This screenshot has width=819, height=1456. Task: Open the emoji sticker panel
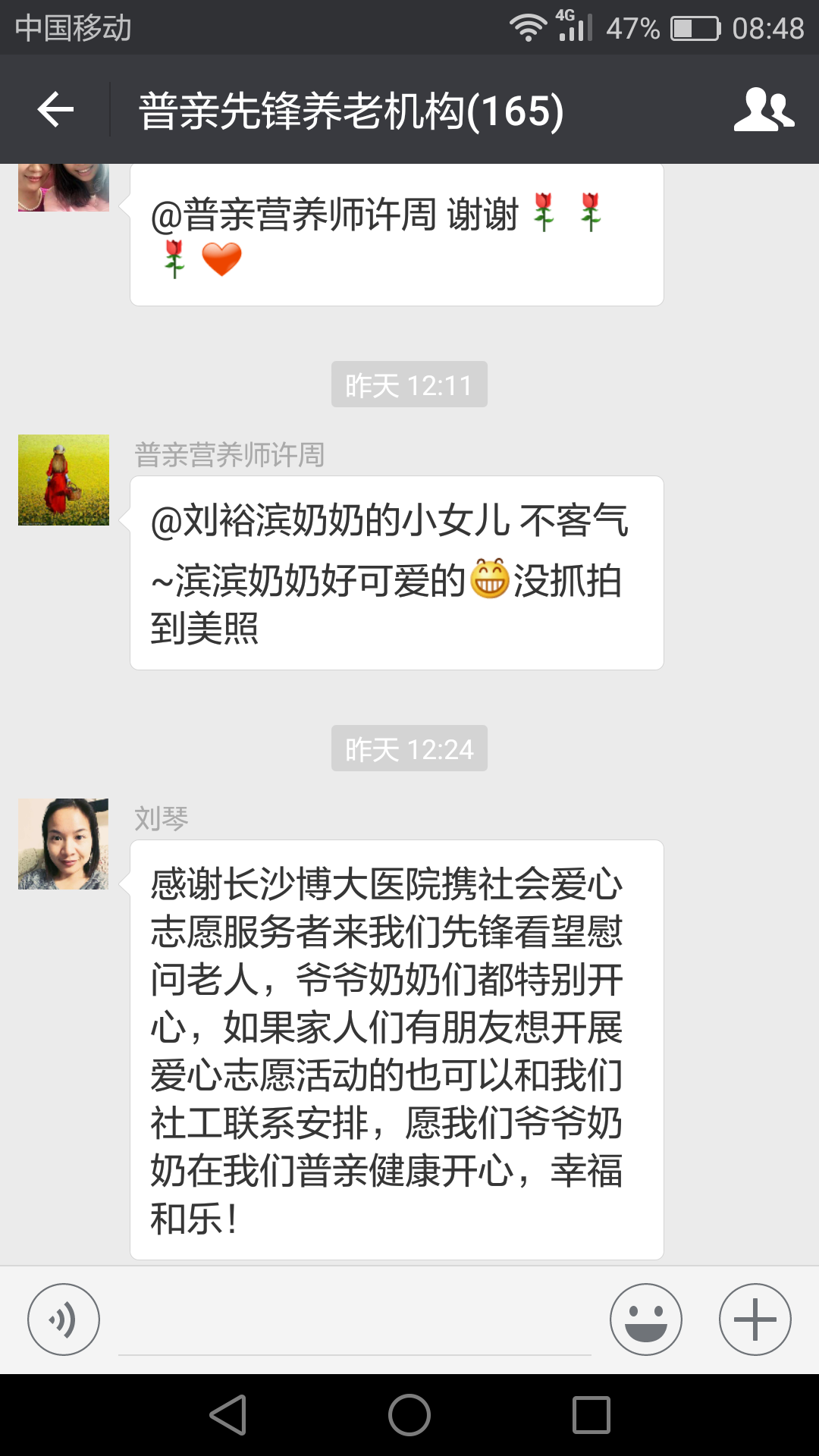click(645, 1319)
